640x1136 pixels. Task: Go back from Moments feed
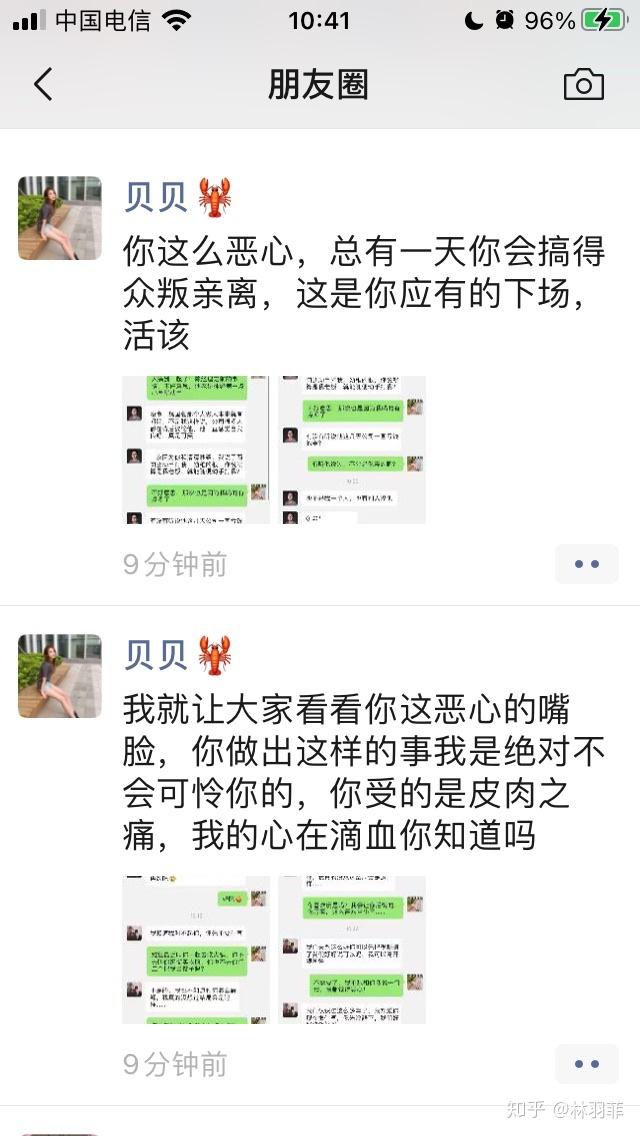tap(43, 85)
